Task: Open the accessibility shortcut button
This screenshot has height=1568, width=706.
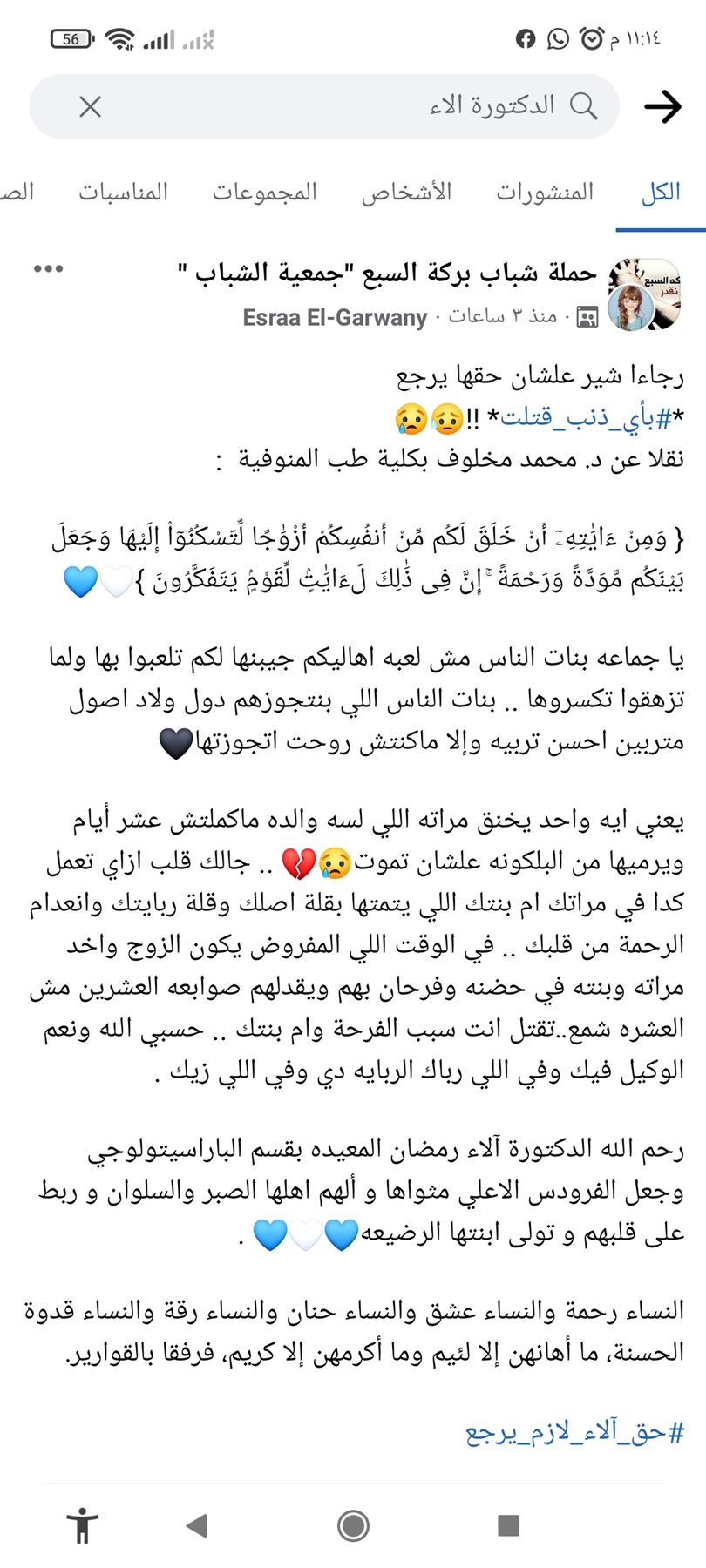Action: point(83,1525)
